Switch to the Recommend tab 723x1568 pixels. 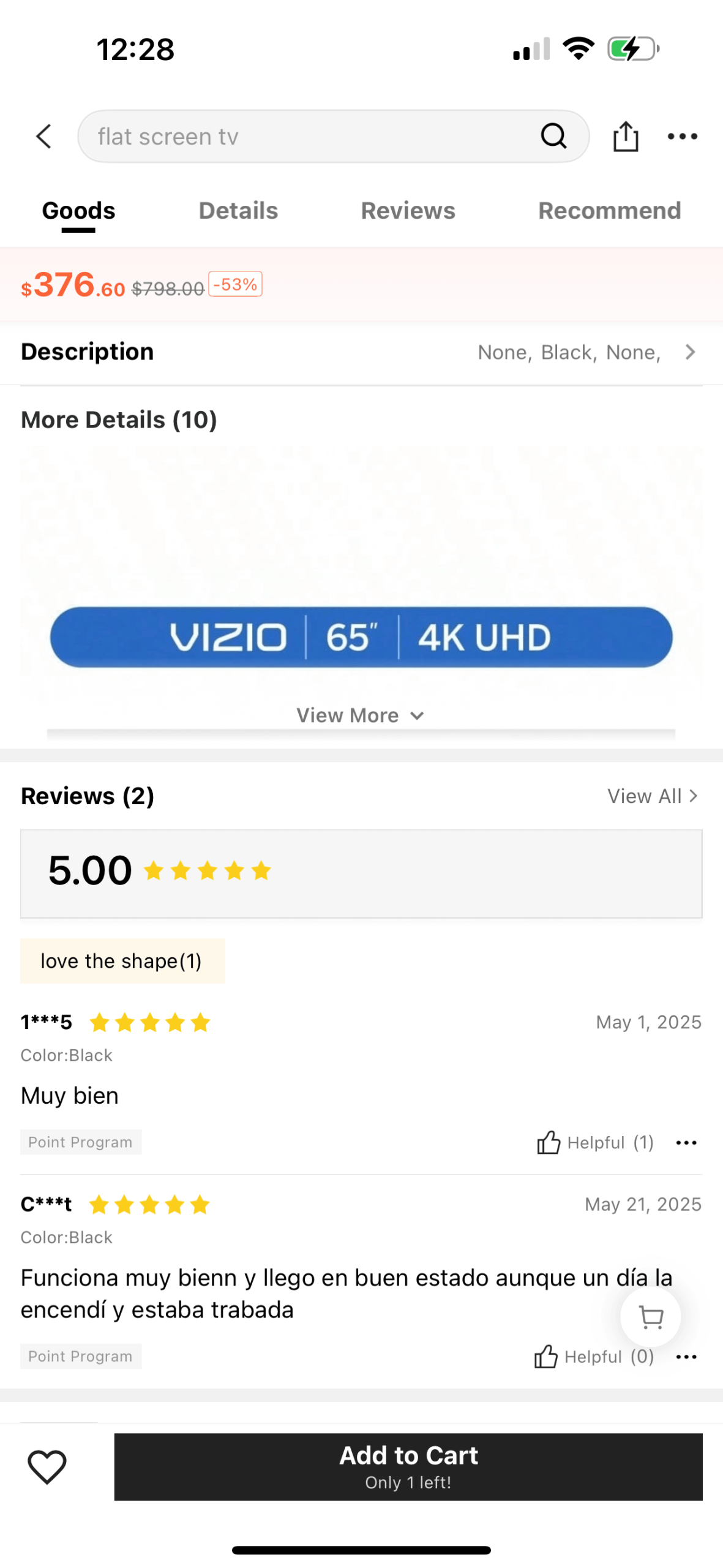(609, 211)
